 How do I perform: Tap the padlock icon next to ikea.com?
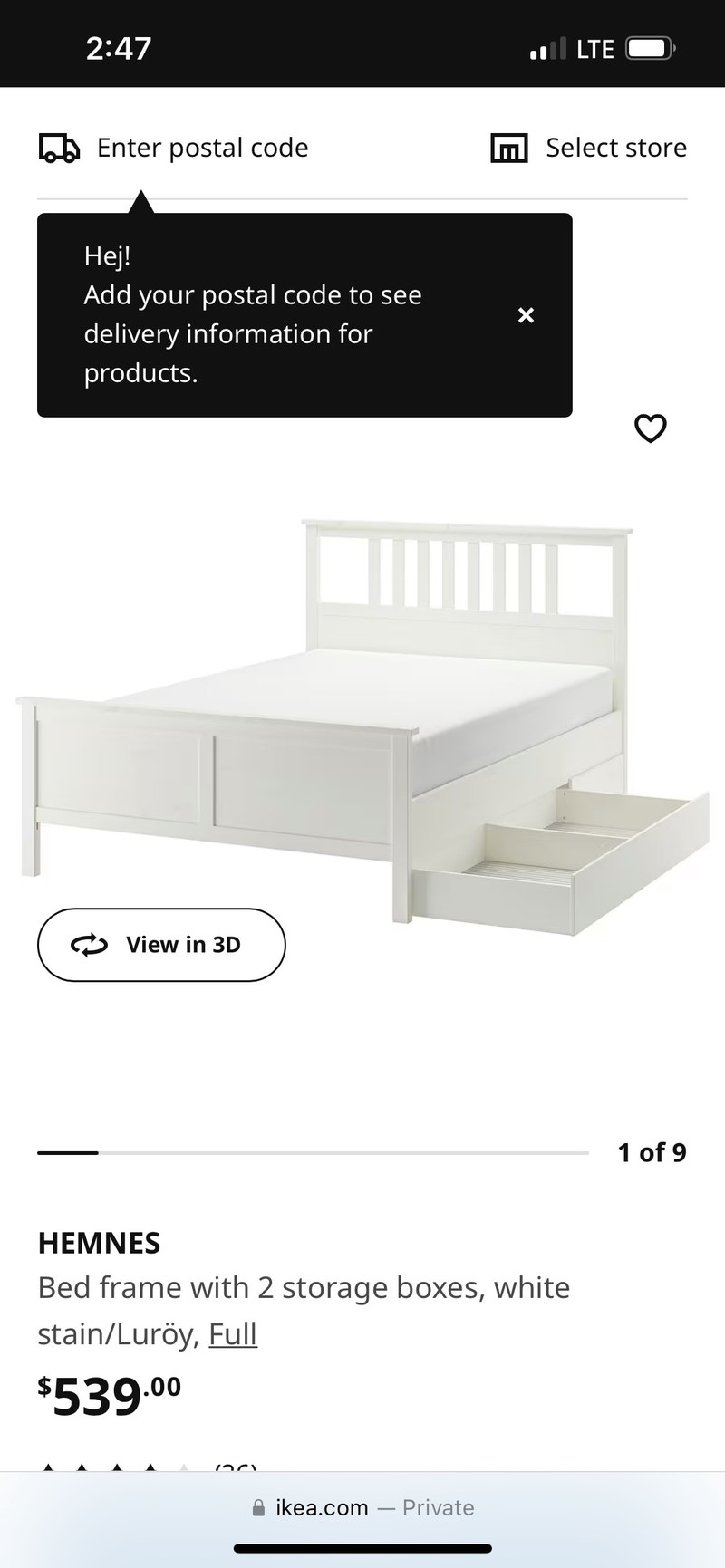pyautogui.click(x=259, y=1506)
